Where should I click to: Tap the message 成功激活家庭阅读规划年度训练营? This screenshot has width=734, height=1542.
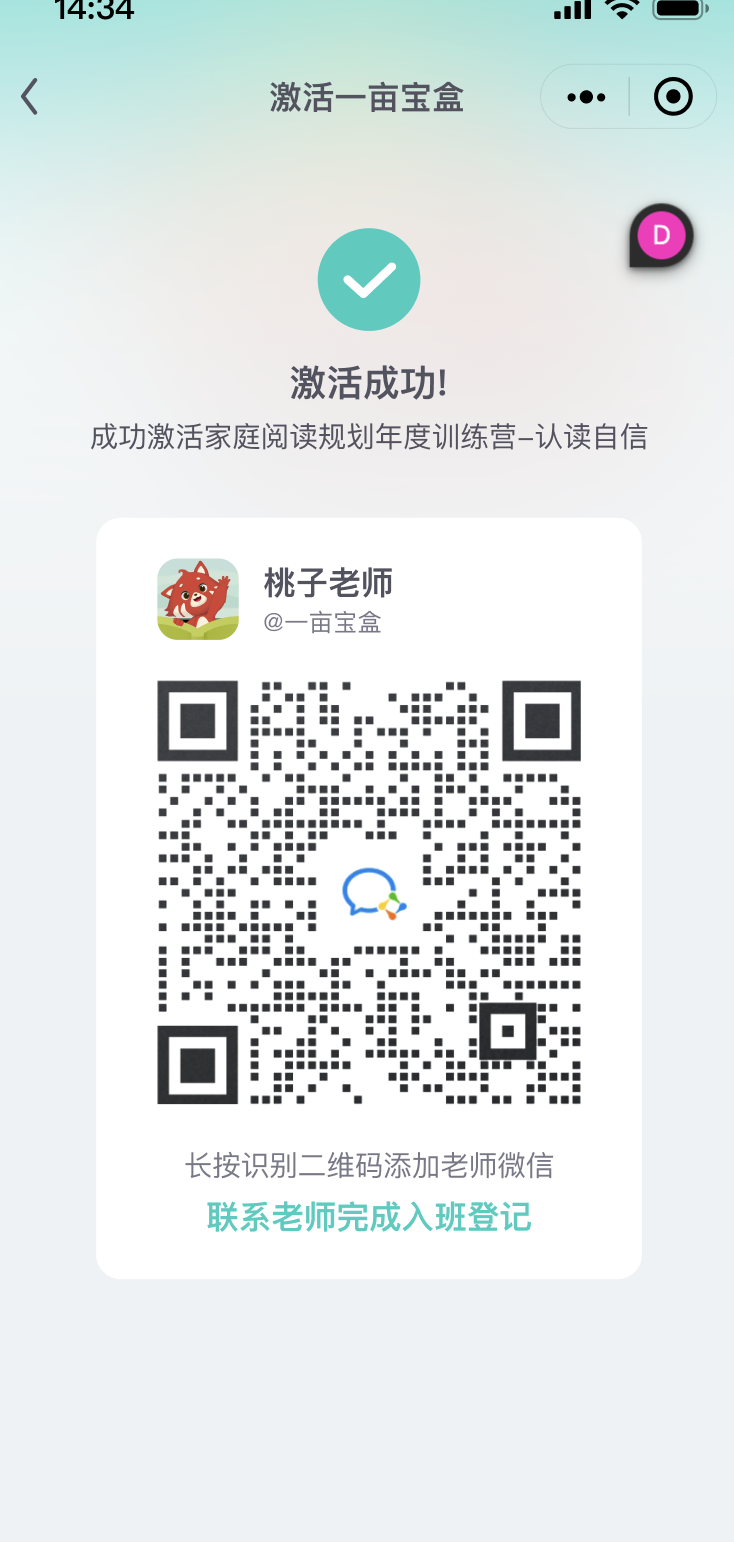pos(369,436)
